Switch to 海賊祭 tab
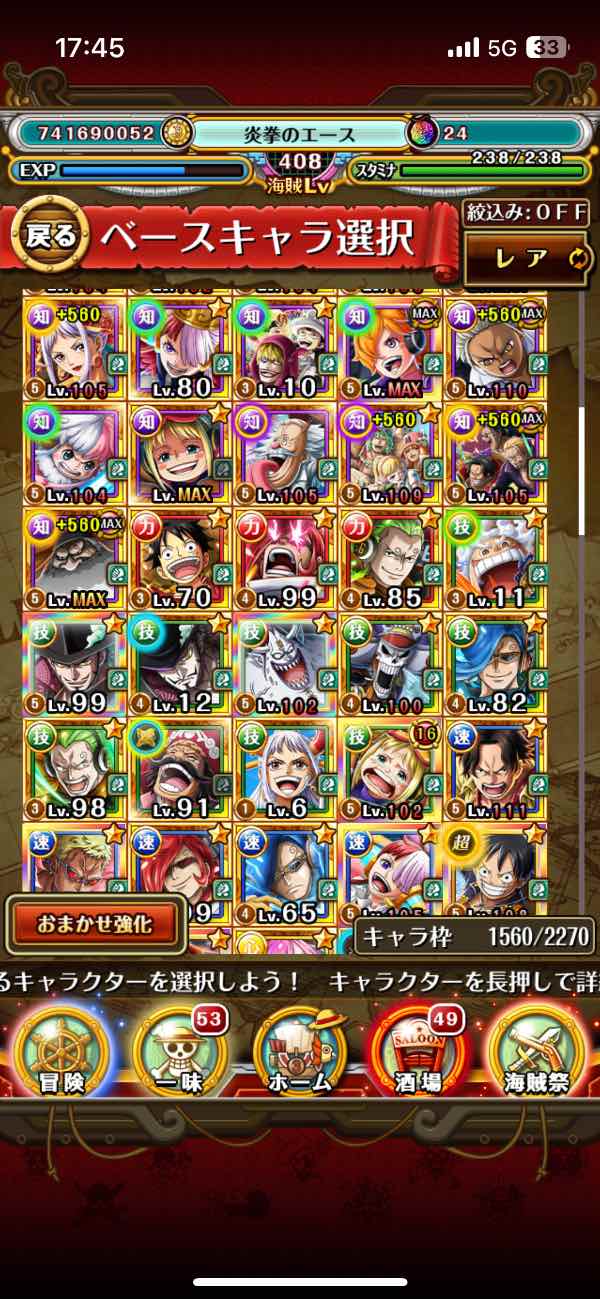 point(538,1051)
